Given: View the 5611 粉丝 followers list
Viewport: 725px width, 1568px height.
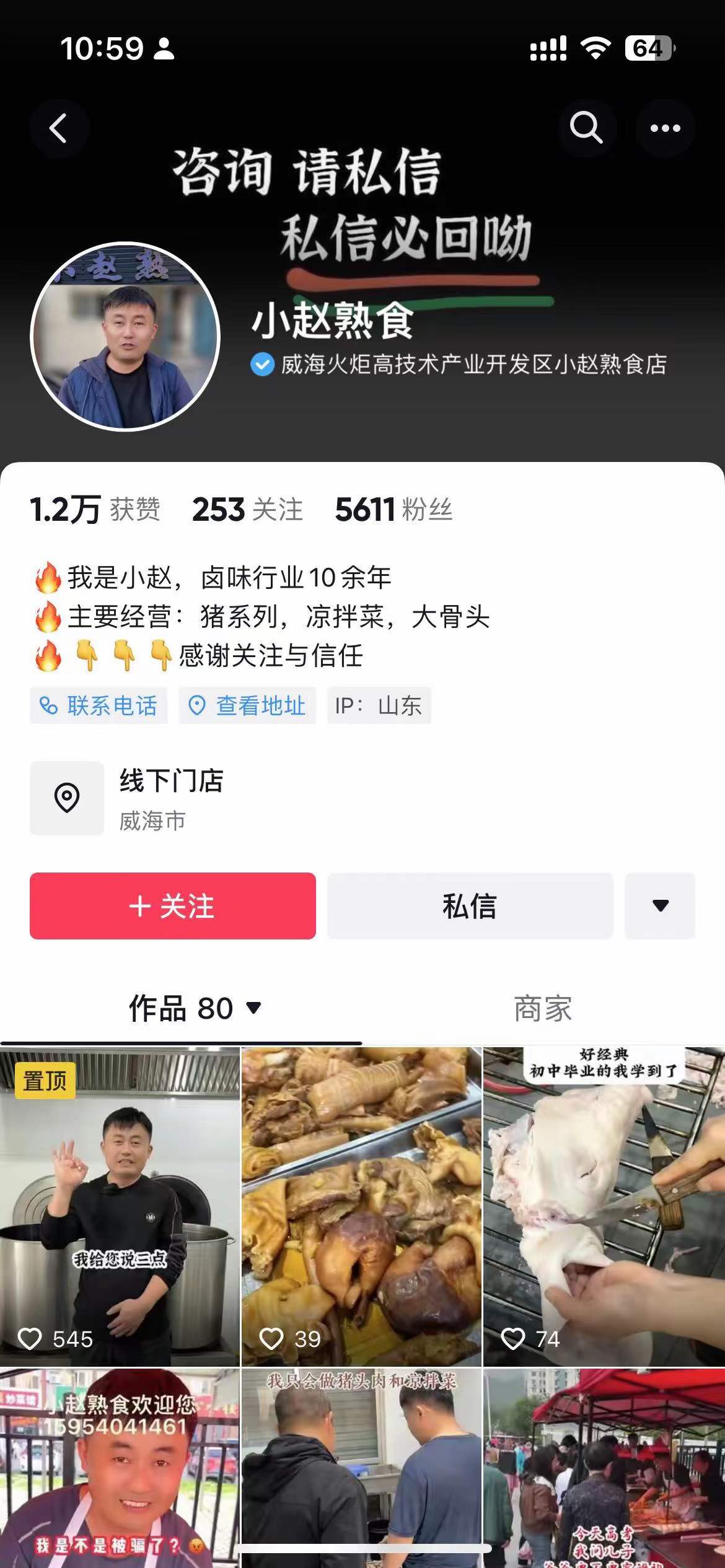Looking at the screenshot, I should 393,510.
